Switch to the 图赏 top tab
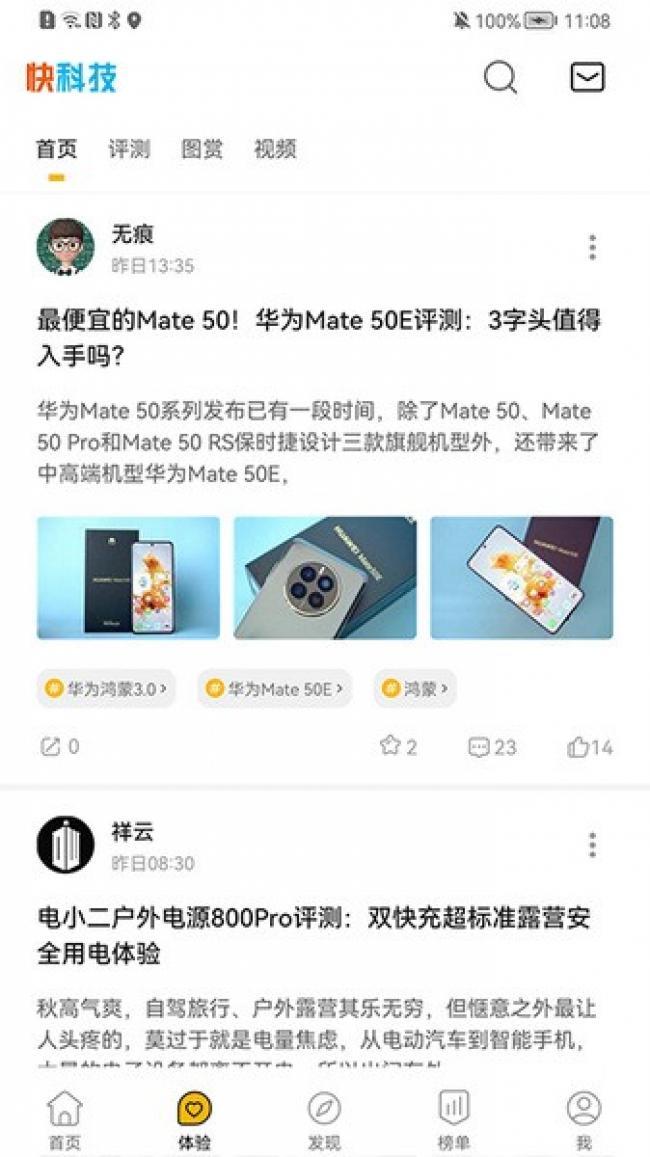650x1157 pixels. tap(202, 149)
